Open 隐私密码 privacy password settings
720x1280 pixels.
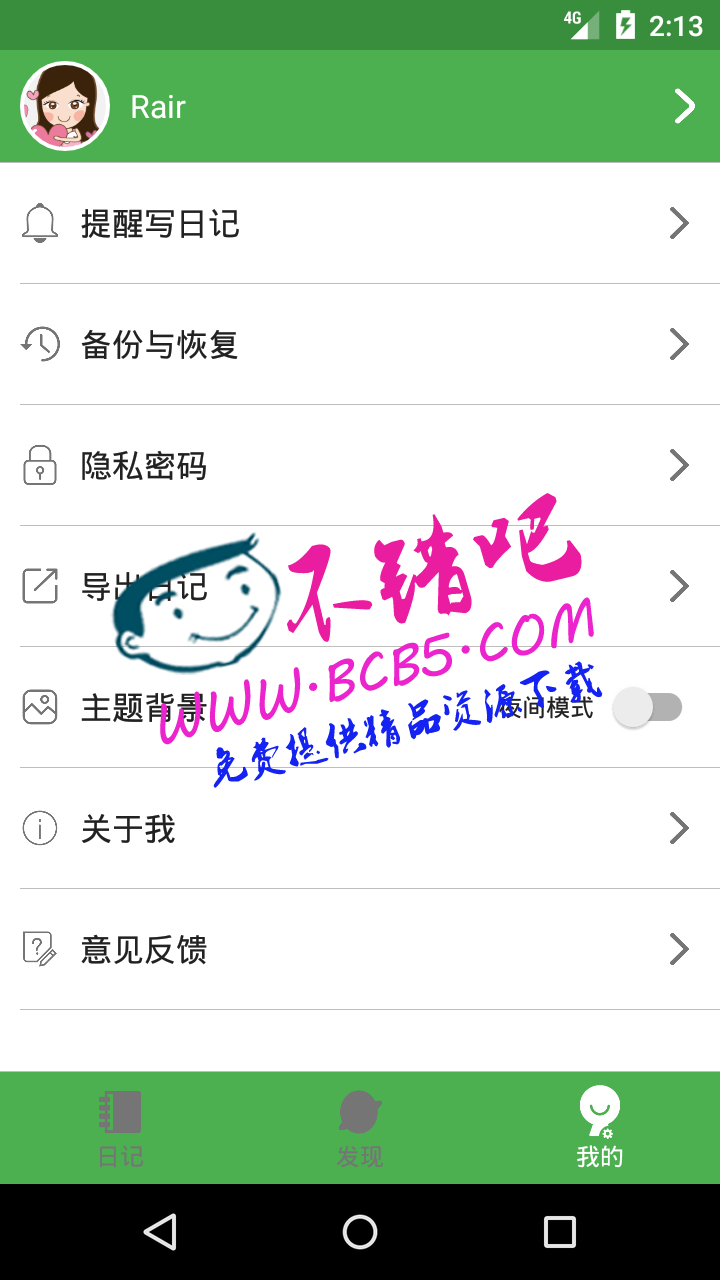tap(360, 465)
